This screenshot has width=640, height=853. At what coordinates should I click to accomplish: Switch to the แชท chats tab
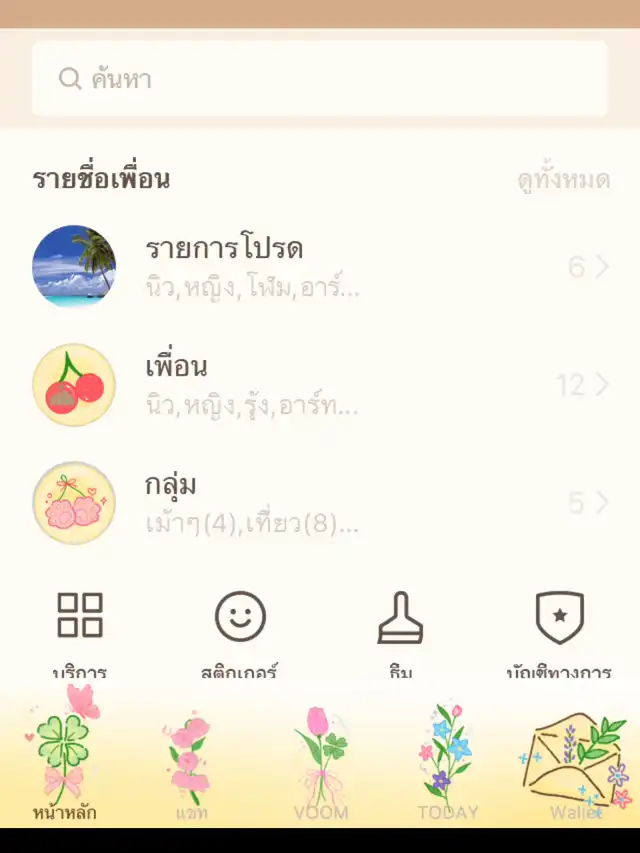[x=191, y=765]
